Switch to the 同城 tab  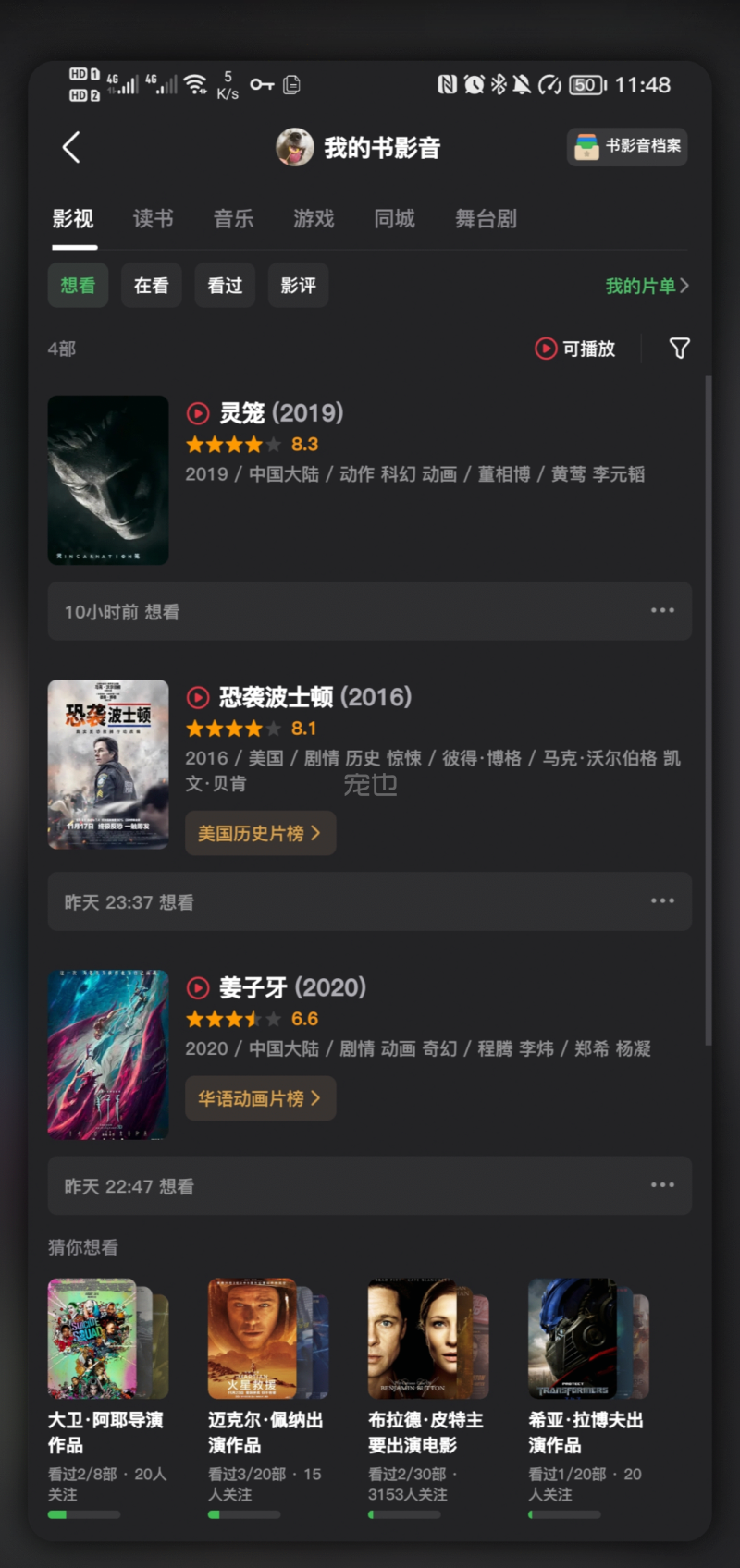[x=394, y=219]
